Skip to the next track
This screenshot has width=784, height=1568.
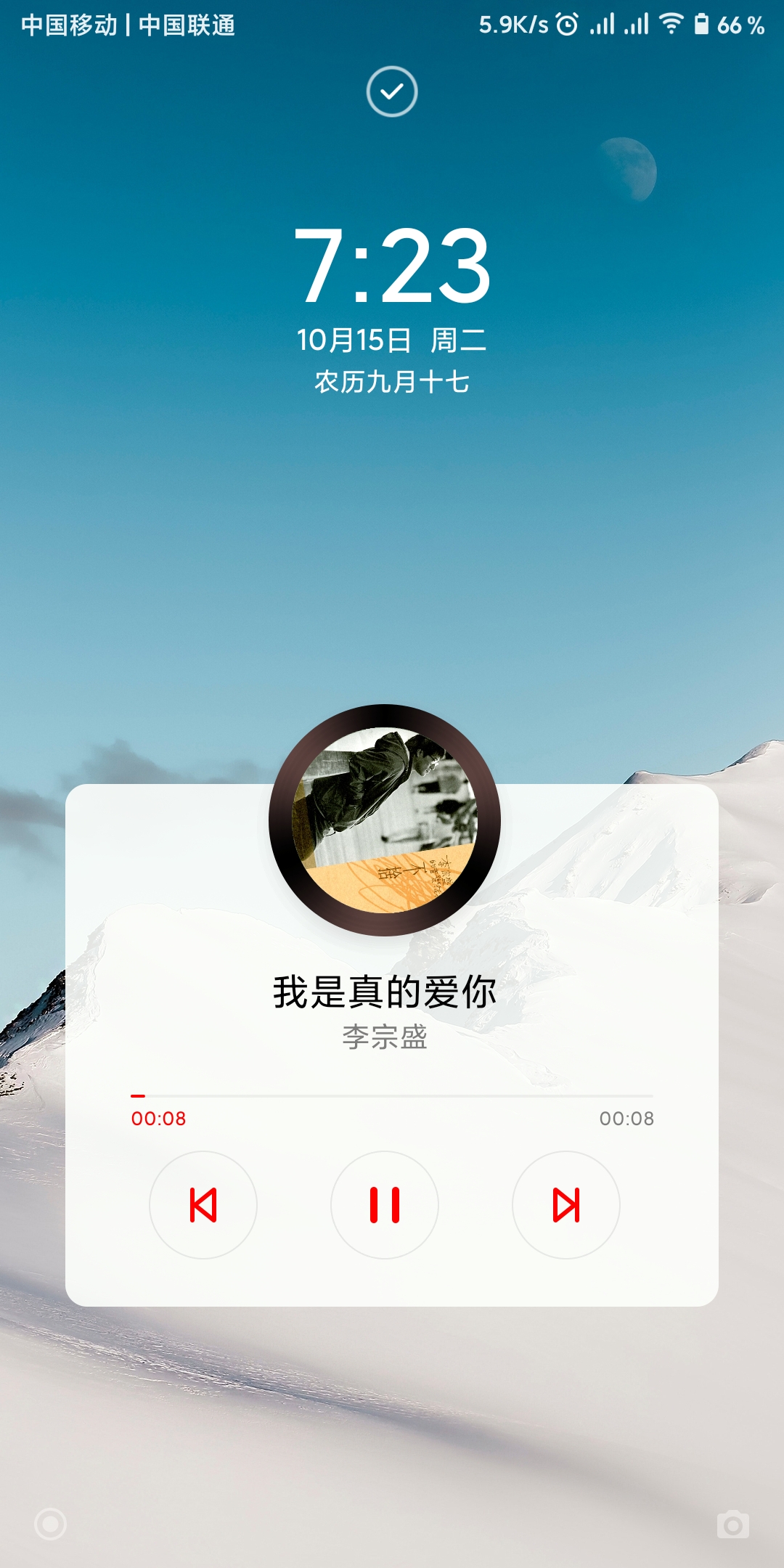(566, 1204)
